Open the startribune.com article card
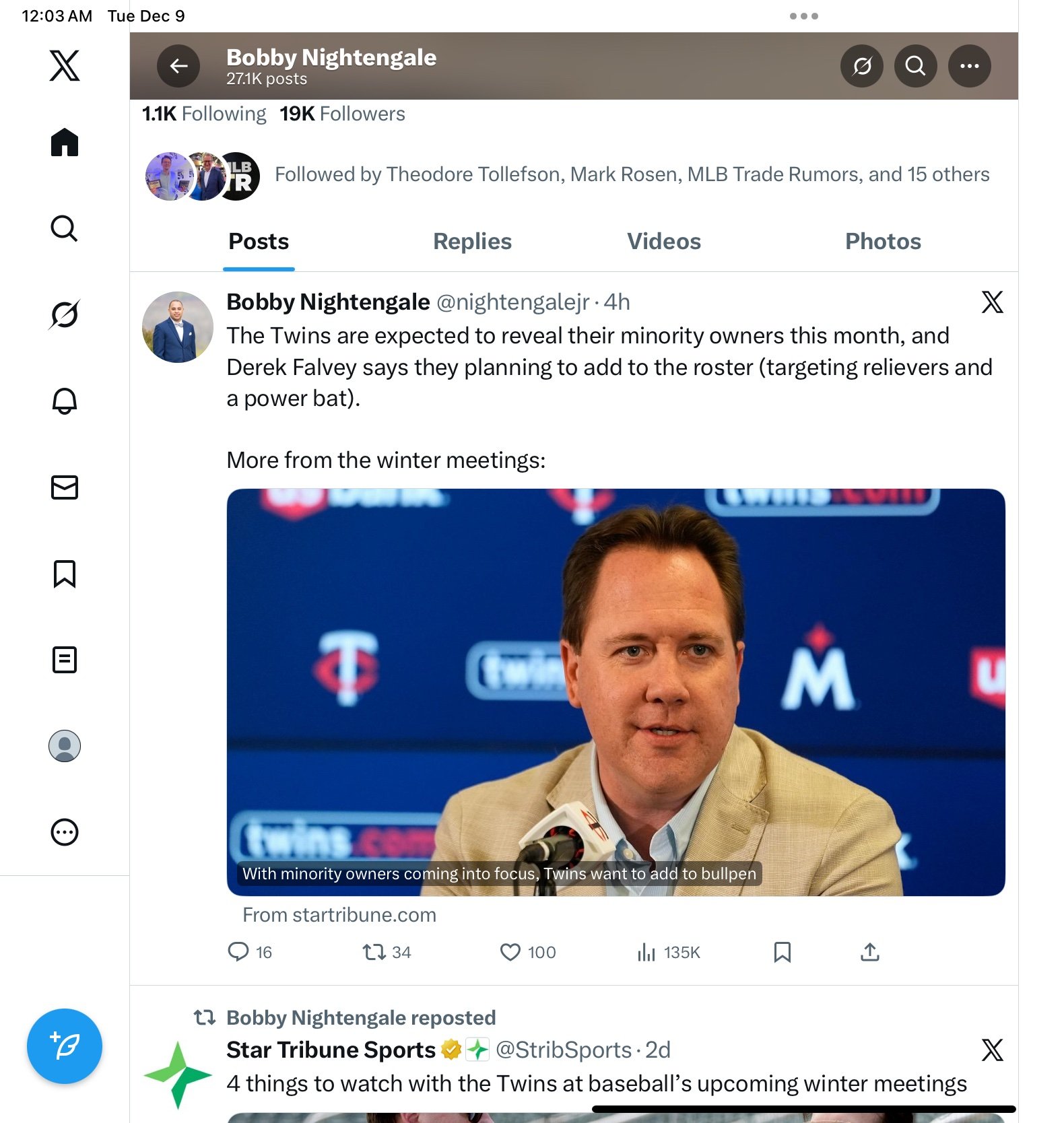Image resolution: width=1064 pixels, height=1123 pixels. 616,692
